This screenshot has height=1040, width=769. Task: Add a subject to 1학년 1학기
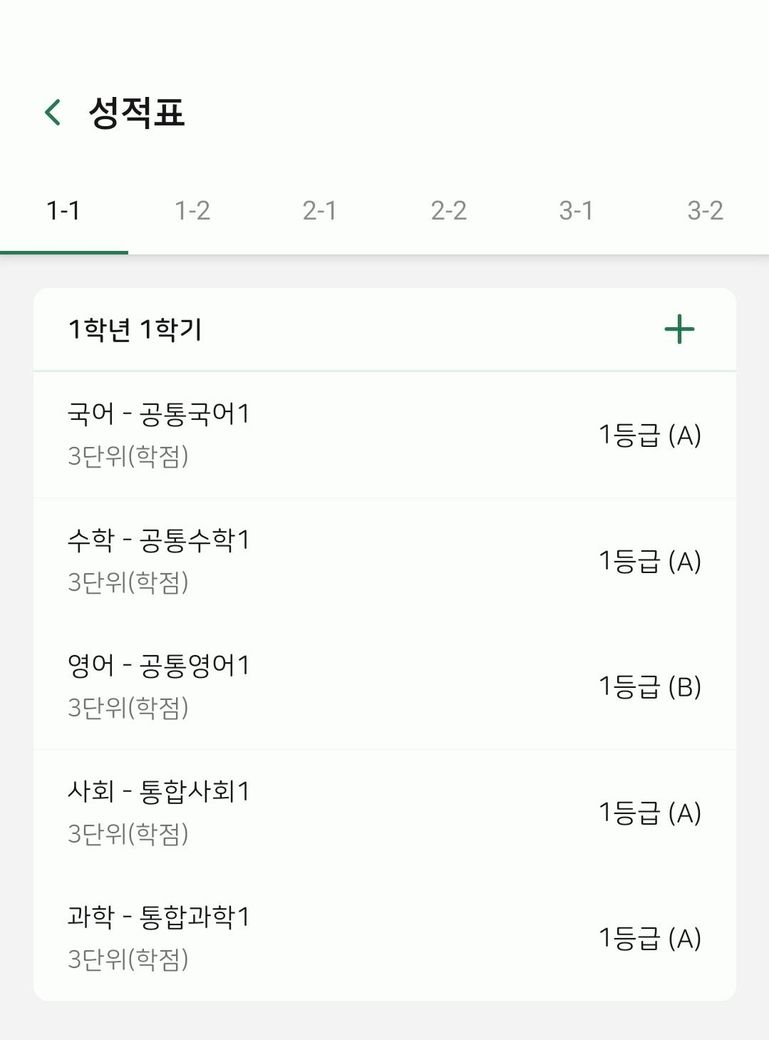[679, 329]
